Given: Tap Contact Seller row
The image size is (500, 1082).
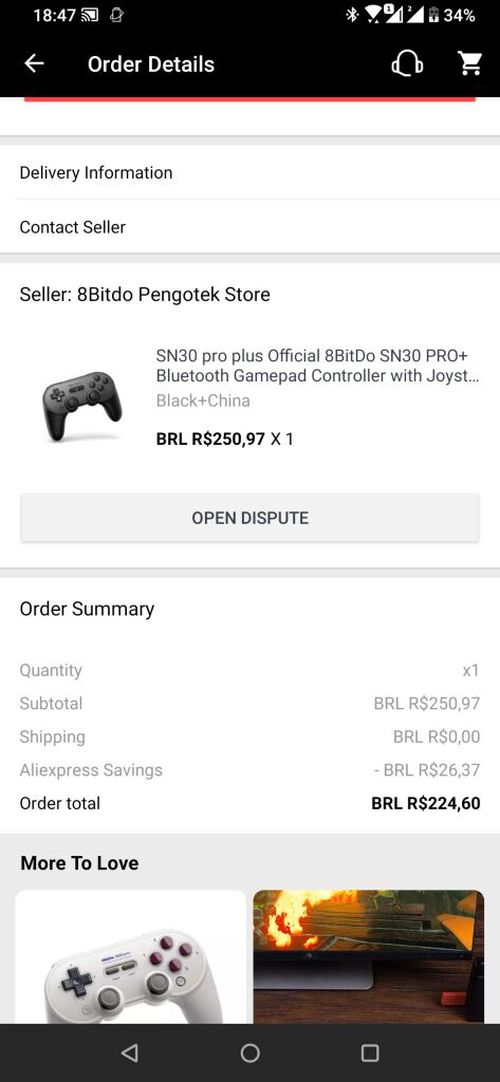Looking at the screenshot, I should [x=250, y=227].
